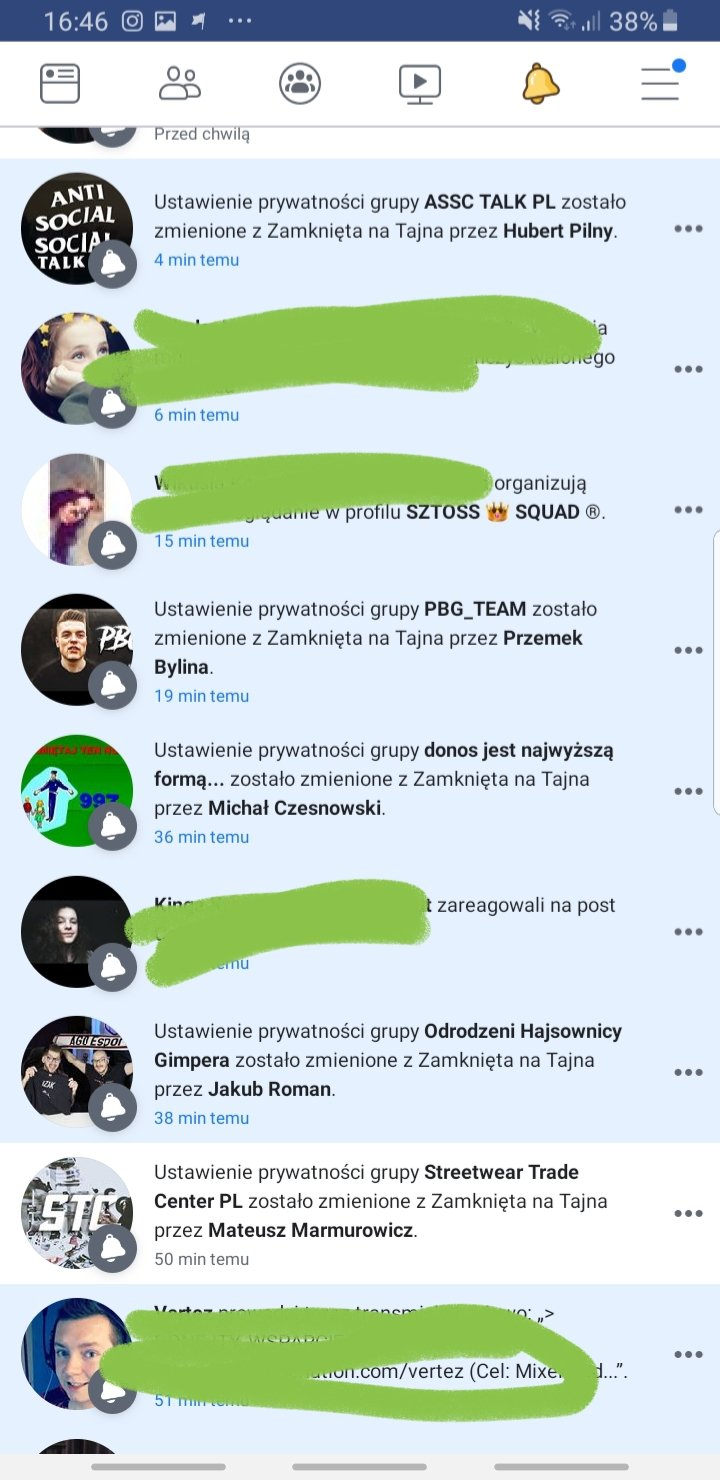This screenshot has height=1480, width=720.
Task: Open options for ASSC TALK PL notification
Action: [x=688, y=229]
